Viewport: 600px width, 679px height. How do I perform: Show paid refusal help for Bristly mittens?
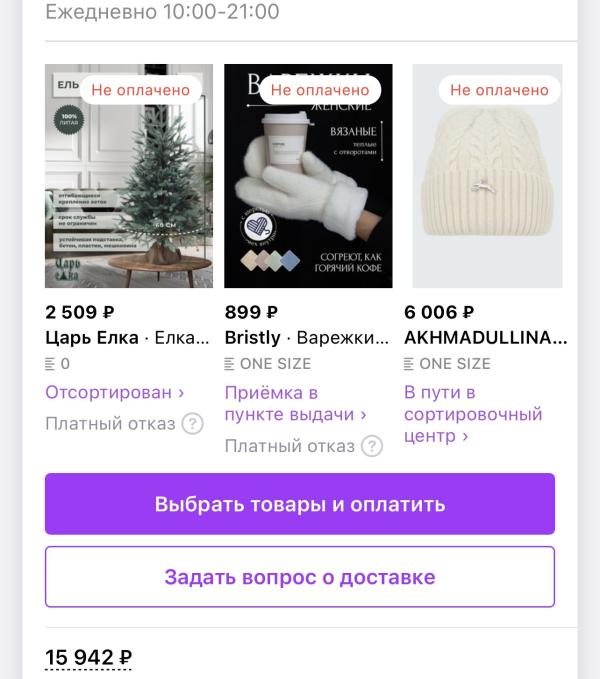click(372, 446)
